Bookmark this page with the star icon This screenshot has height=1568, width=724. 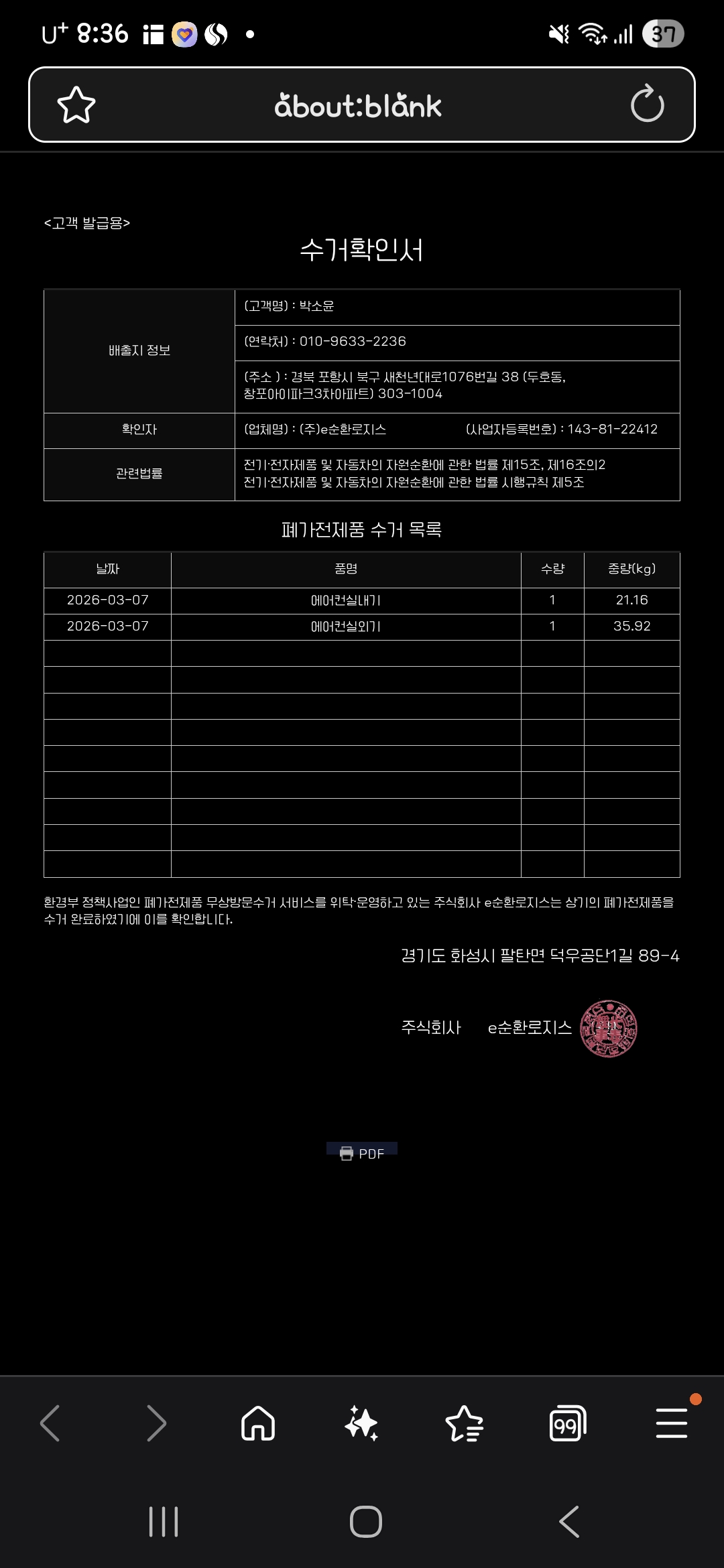coord(76,105)
